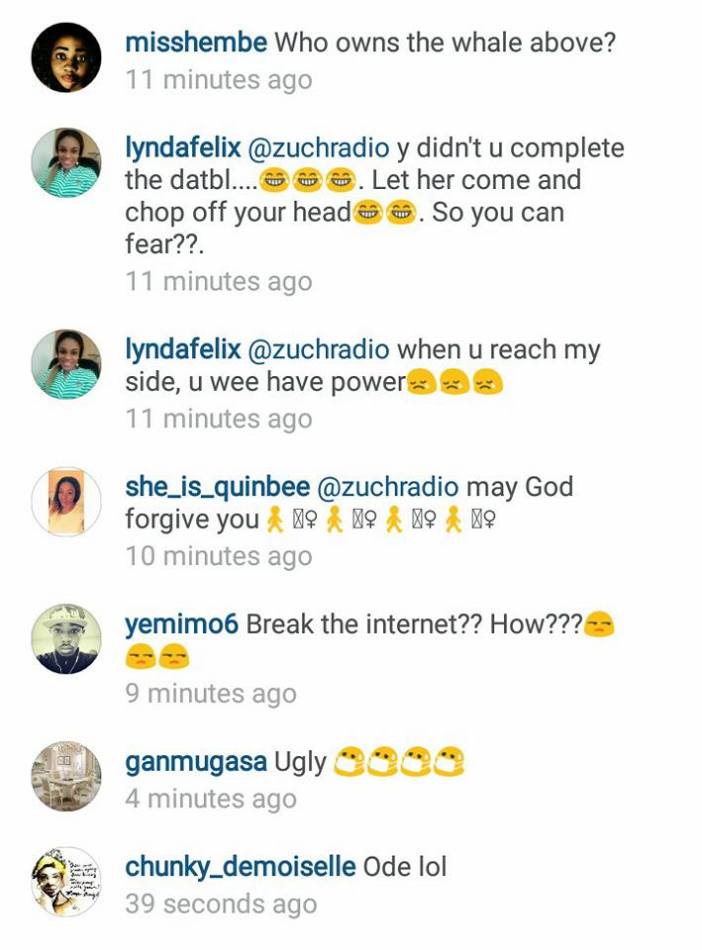Tap the misshembe username
Screen dimensions: 702x950
tap(195, 43)
